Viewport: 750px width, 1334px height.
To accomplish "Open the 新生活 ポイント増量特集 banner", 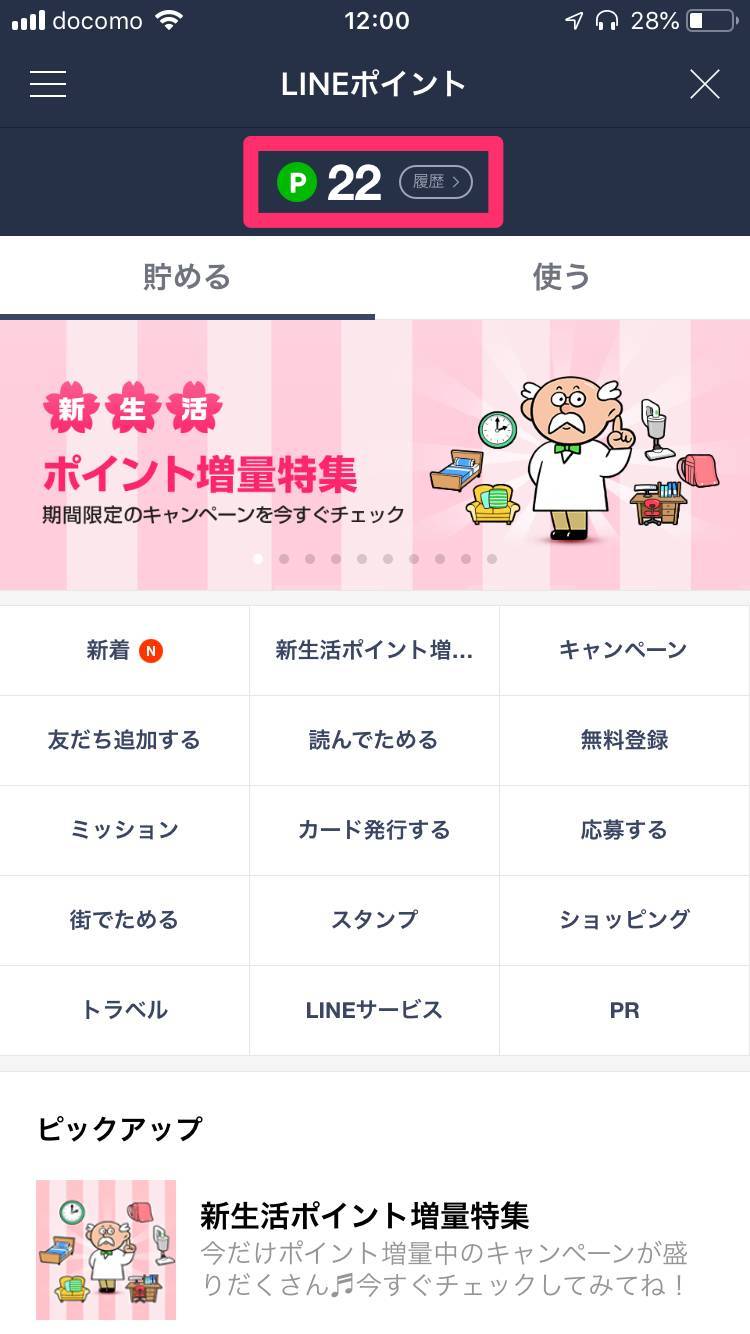I will click(x=375, y=455).
